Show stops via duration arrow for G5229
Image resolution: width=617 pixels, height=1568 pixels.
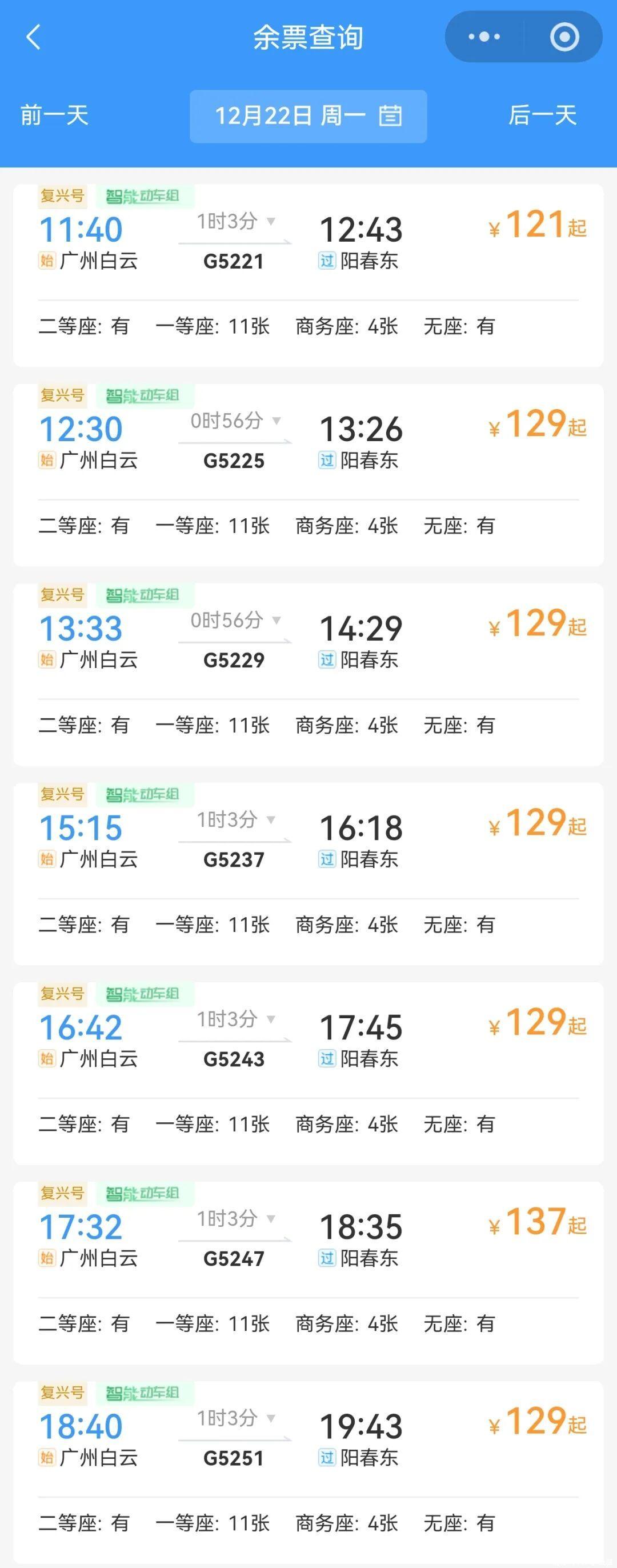pyautogui.click(x=277, y=620)
